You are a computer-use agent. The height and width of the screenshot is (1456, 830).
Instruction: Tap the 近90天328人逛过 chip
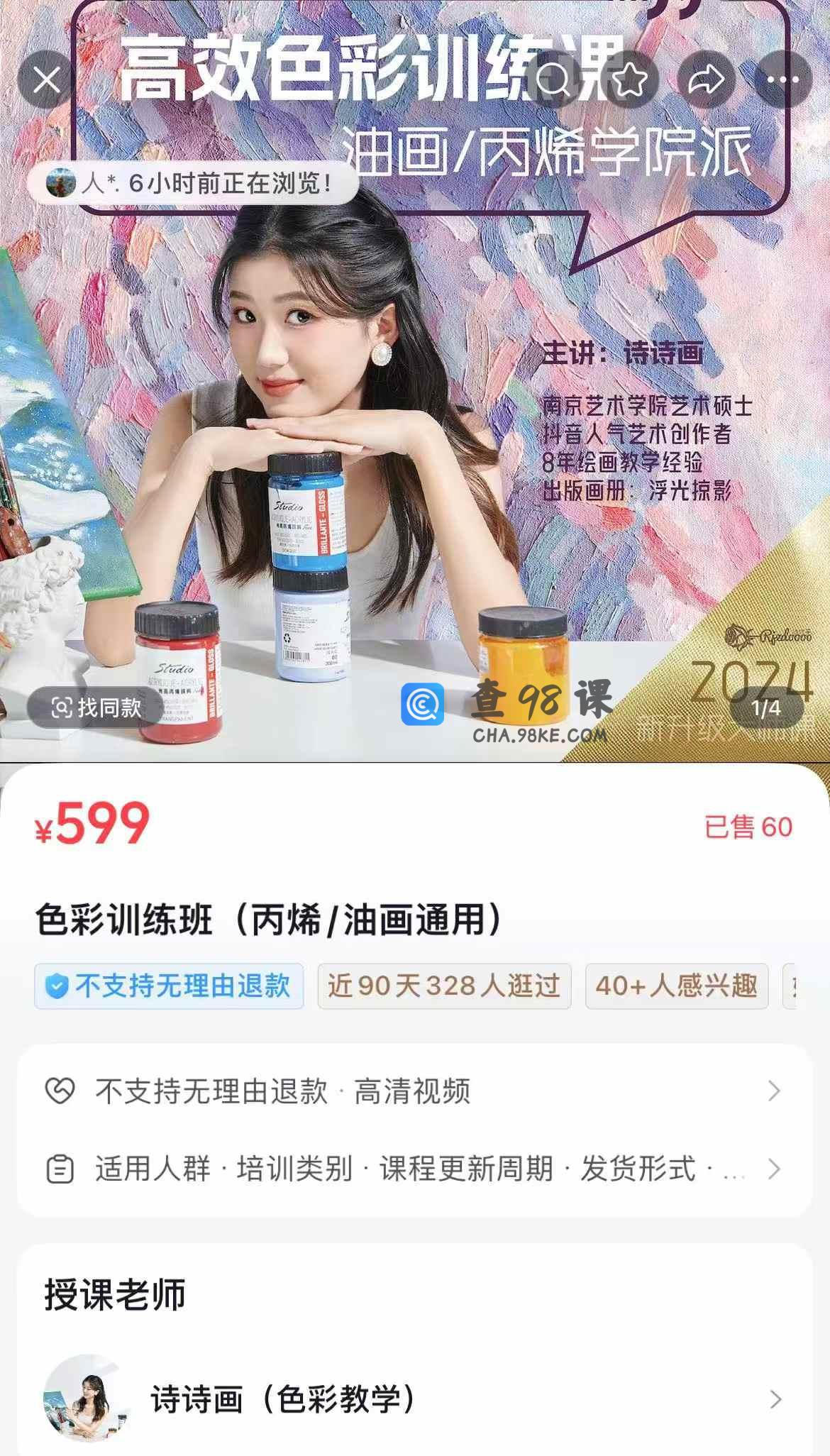pyautogui.click(x=444, y=986)
